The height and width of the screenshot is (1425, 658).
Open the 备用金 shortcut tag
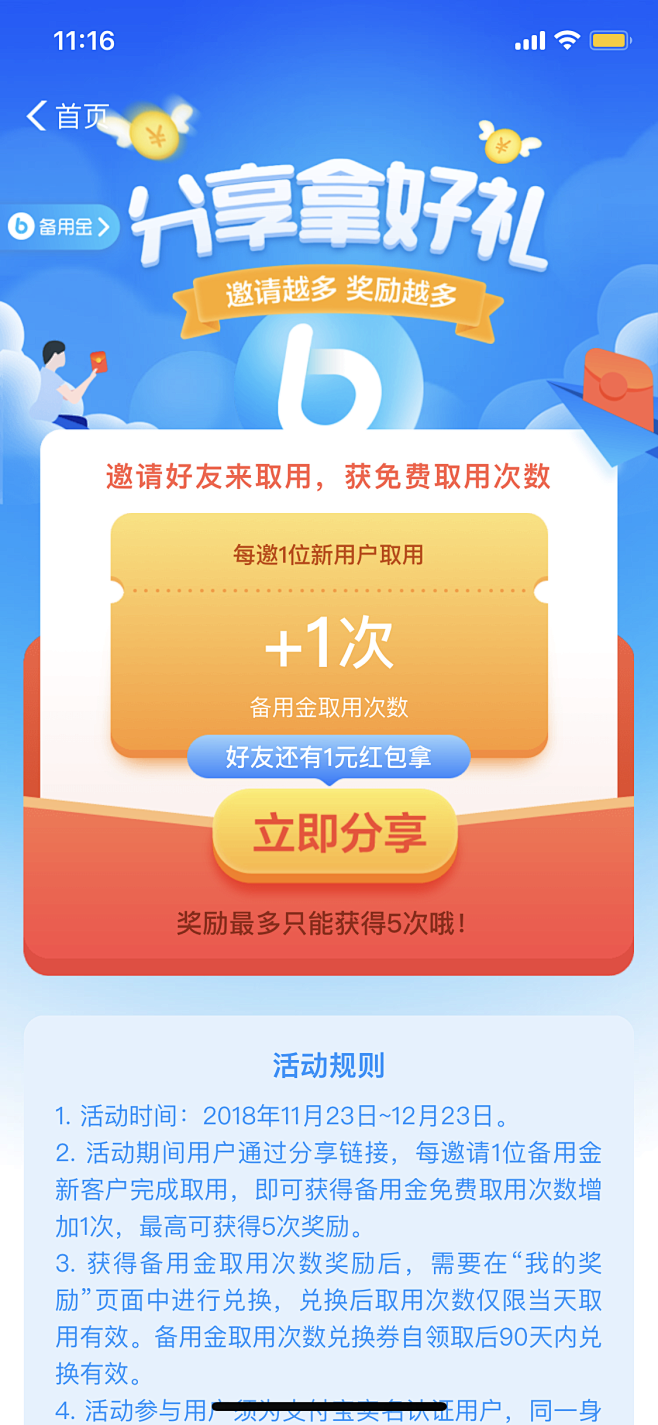60,227
